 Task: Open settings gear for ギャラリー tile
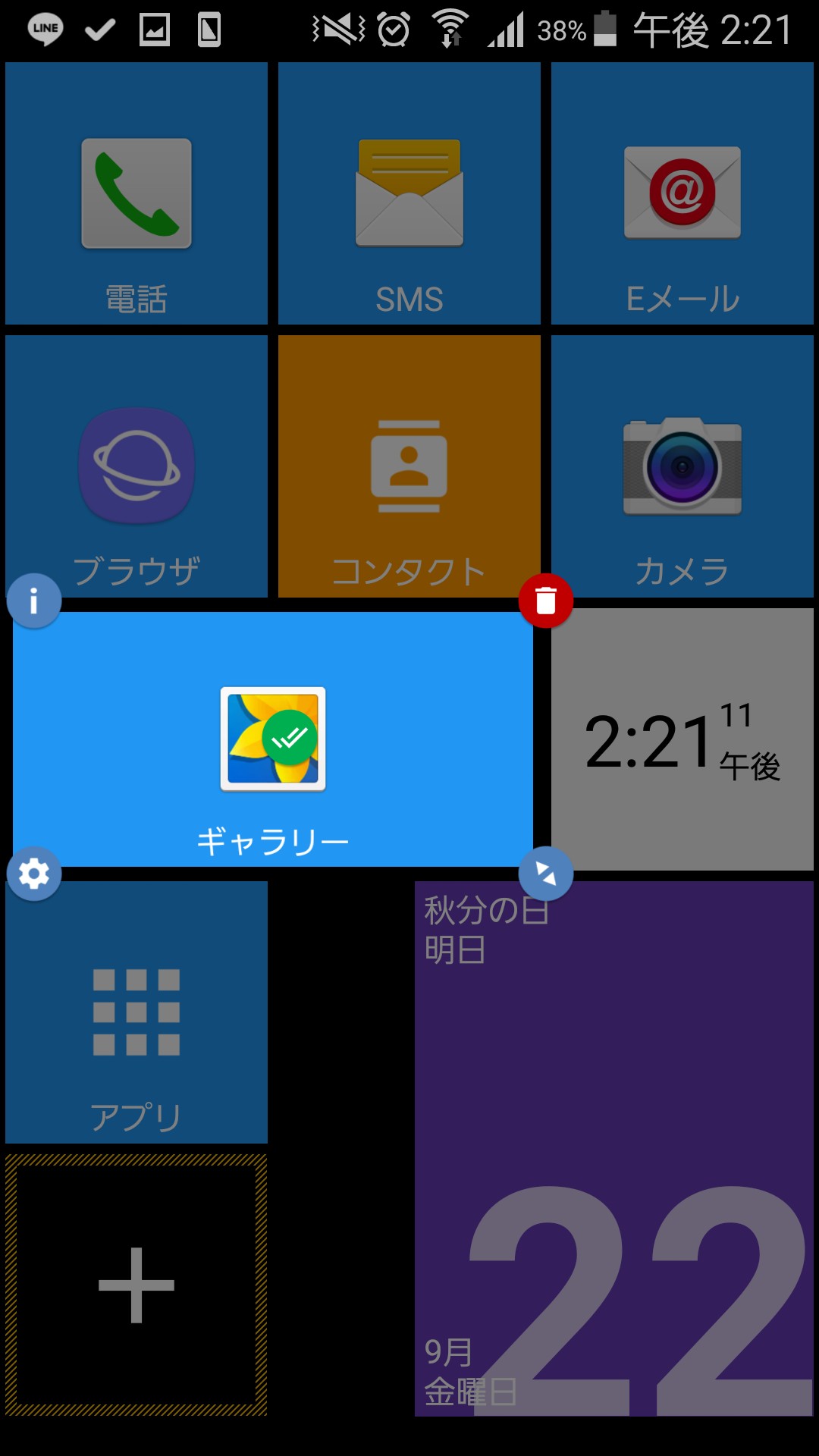point(34,874)
